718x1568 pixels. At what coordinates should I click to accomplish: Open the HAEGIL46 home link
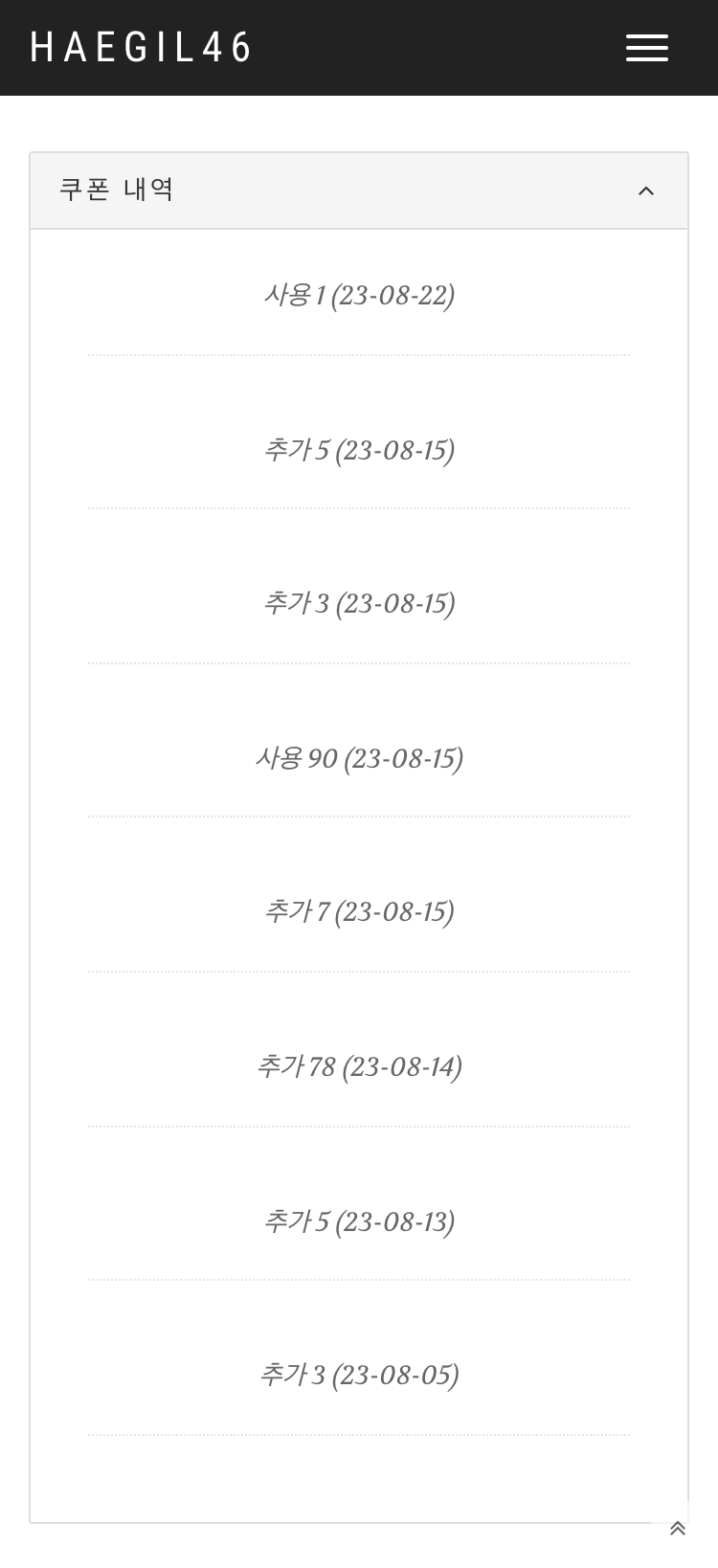point(141,48)
